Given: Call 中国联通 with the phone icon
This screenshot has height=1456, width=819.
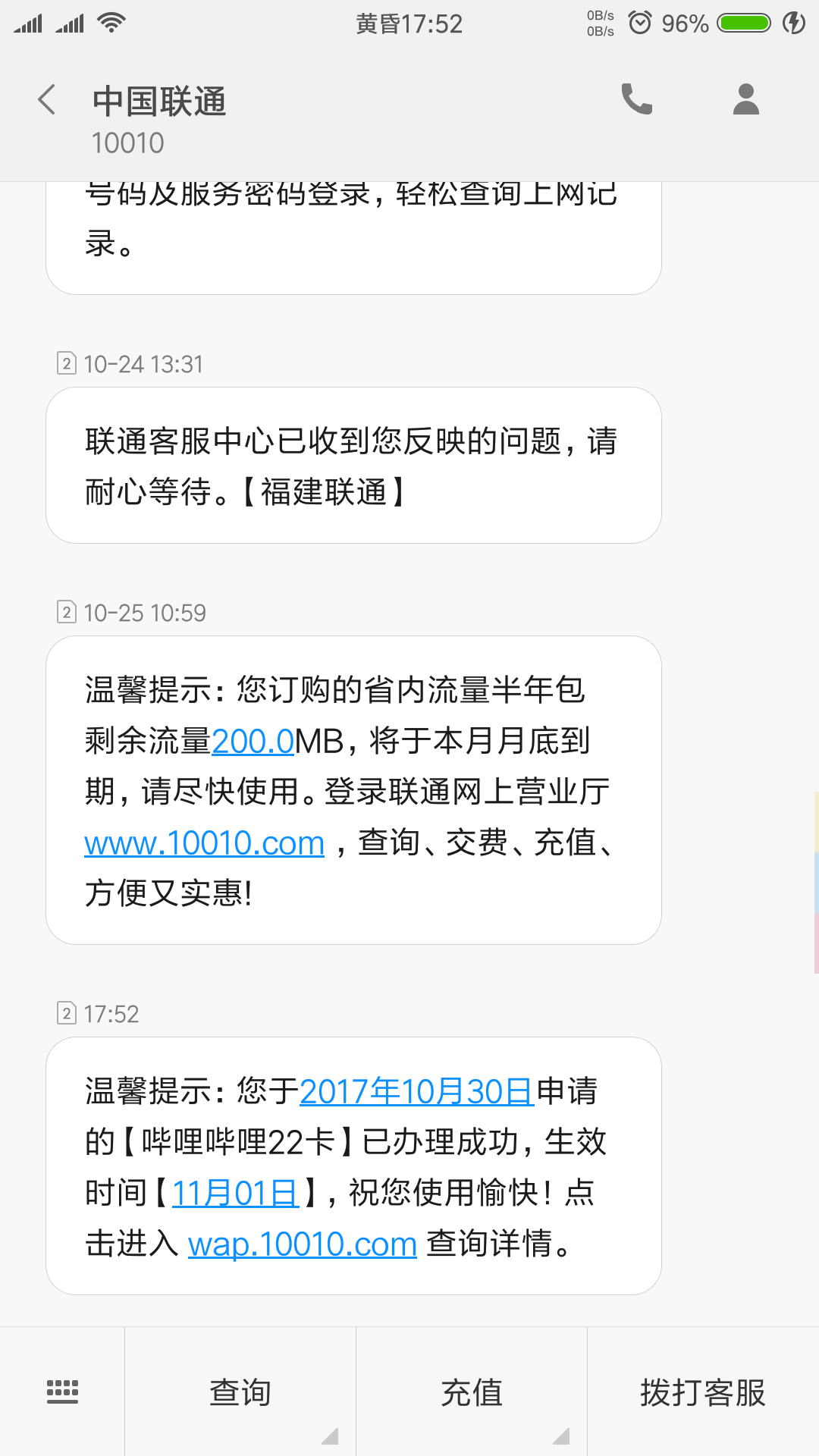Looking at the screenshot, I should click(x=636, y=99).
